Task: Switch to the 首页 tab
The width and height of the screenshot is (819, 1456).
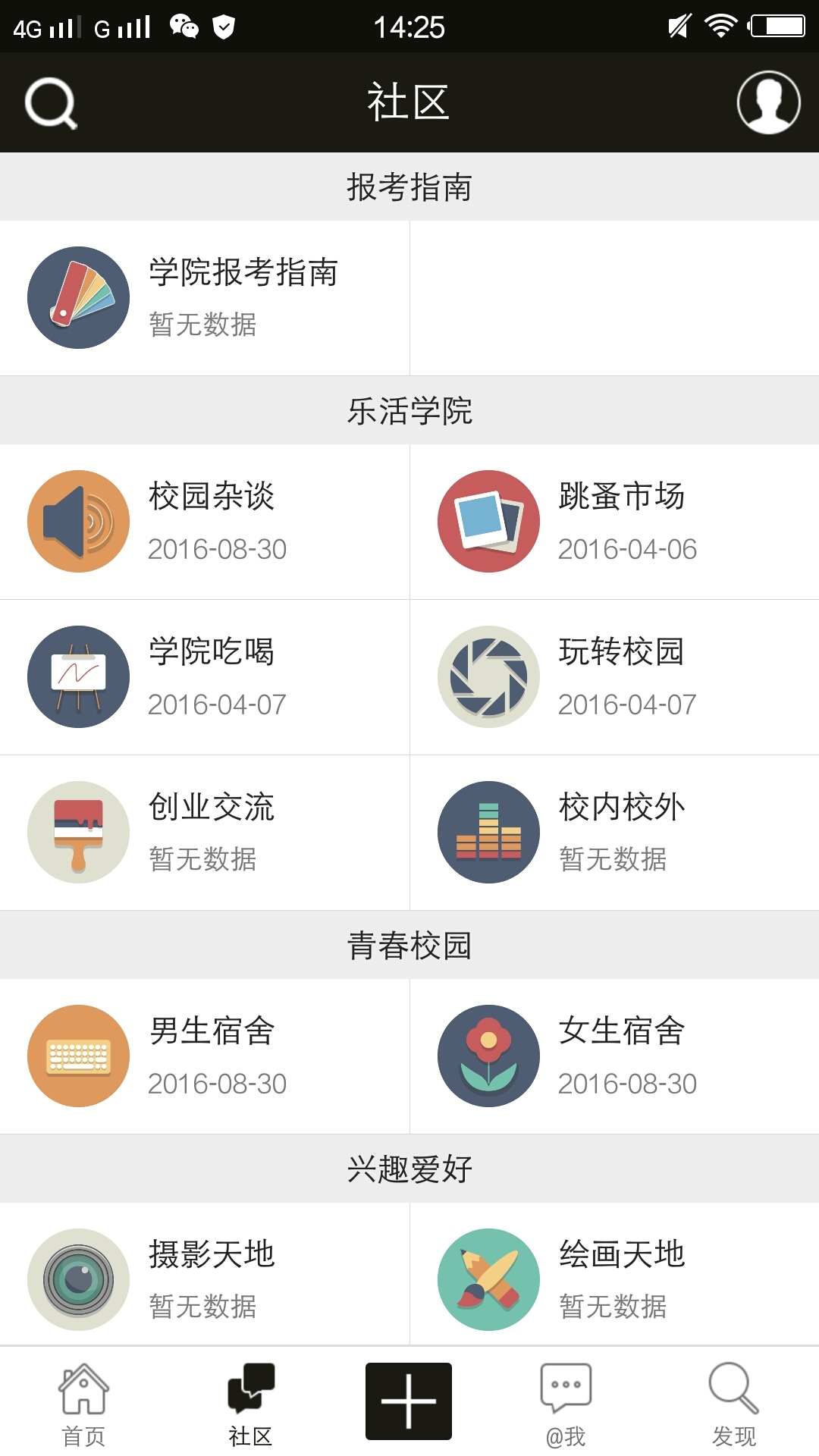Action: (x=83, y=1404)
